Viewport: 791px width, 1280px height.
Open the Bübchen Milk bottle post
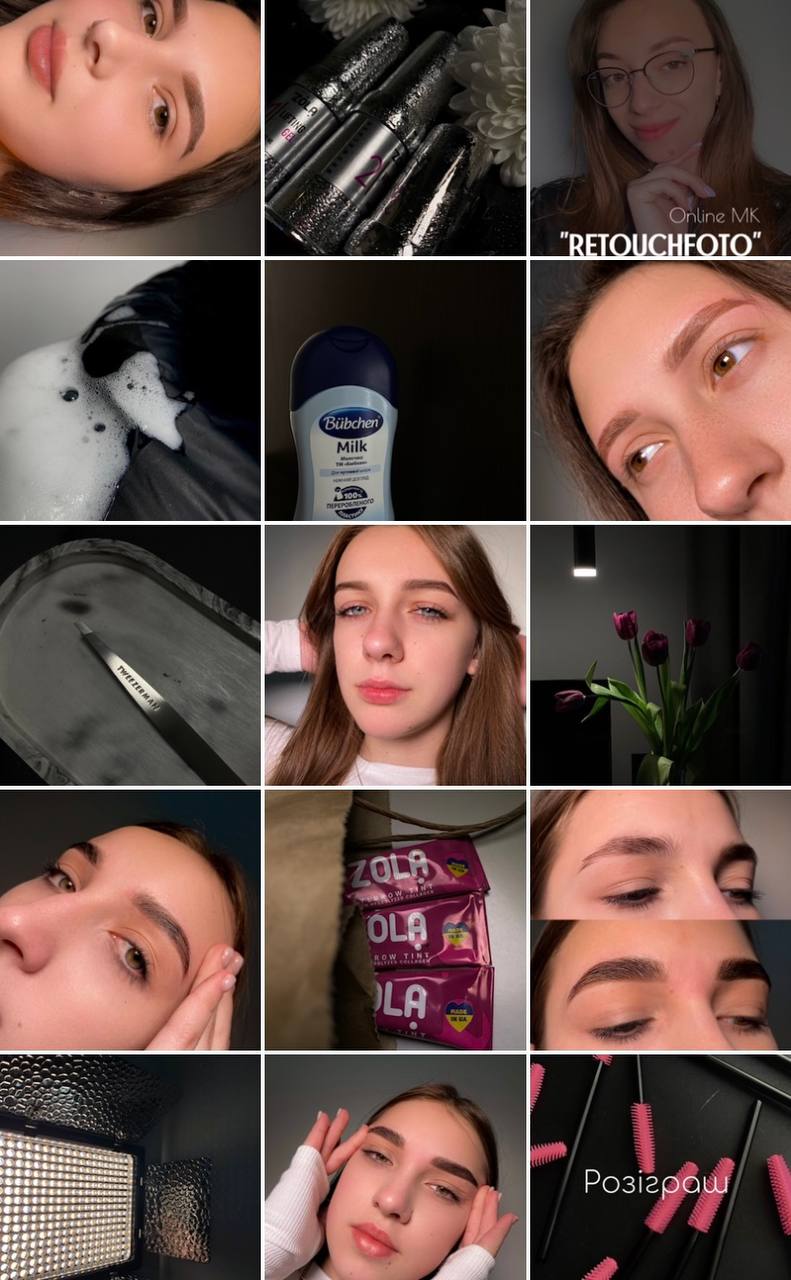click(x=395, y=390)
